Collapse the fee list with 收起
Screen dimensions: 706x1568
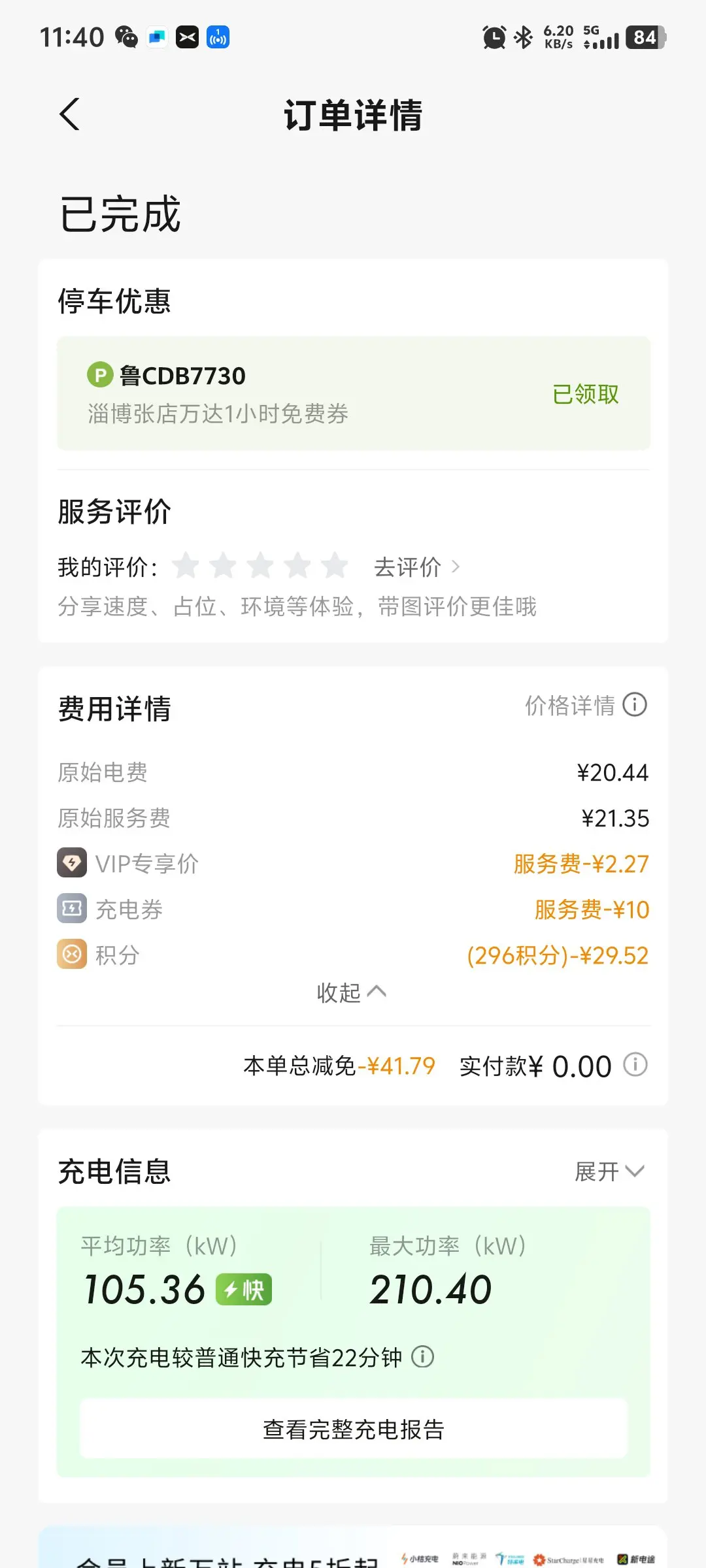pyautogui.click(x=352, y=992)
